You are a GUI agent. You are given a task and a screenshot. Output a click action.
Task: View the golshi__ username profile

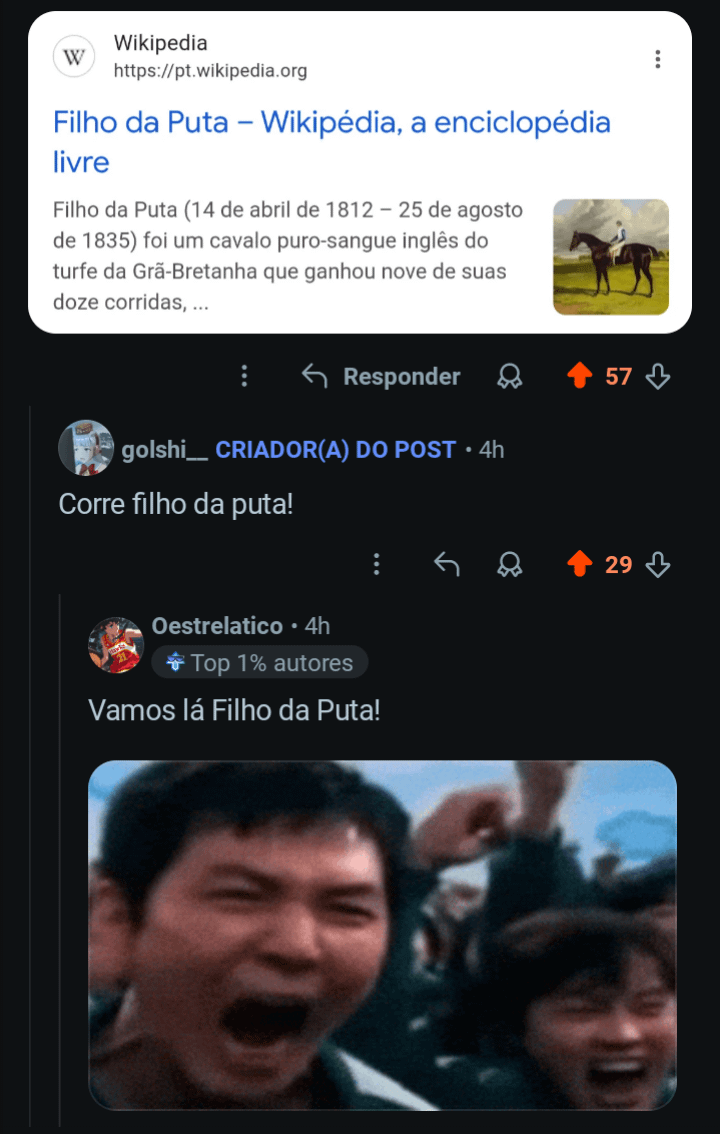(165, 450)
